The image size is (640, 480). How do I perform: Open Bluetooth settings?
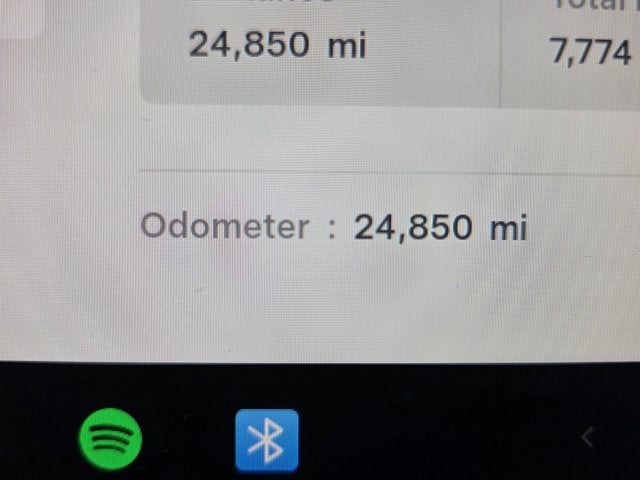click(x=266, y=439)
